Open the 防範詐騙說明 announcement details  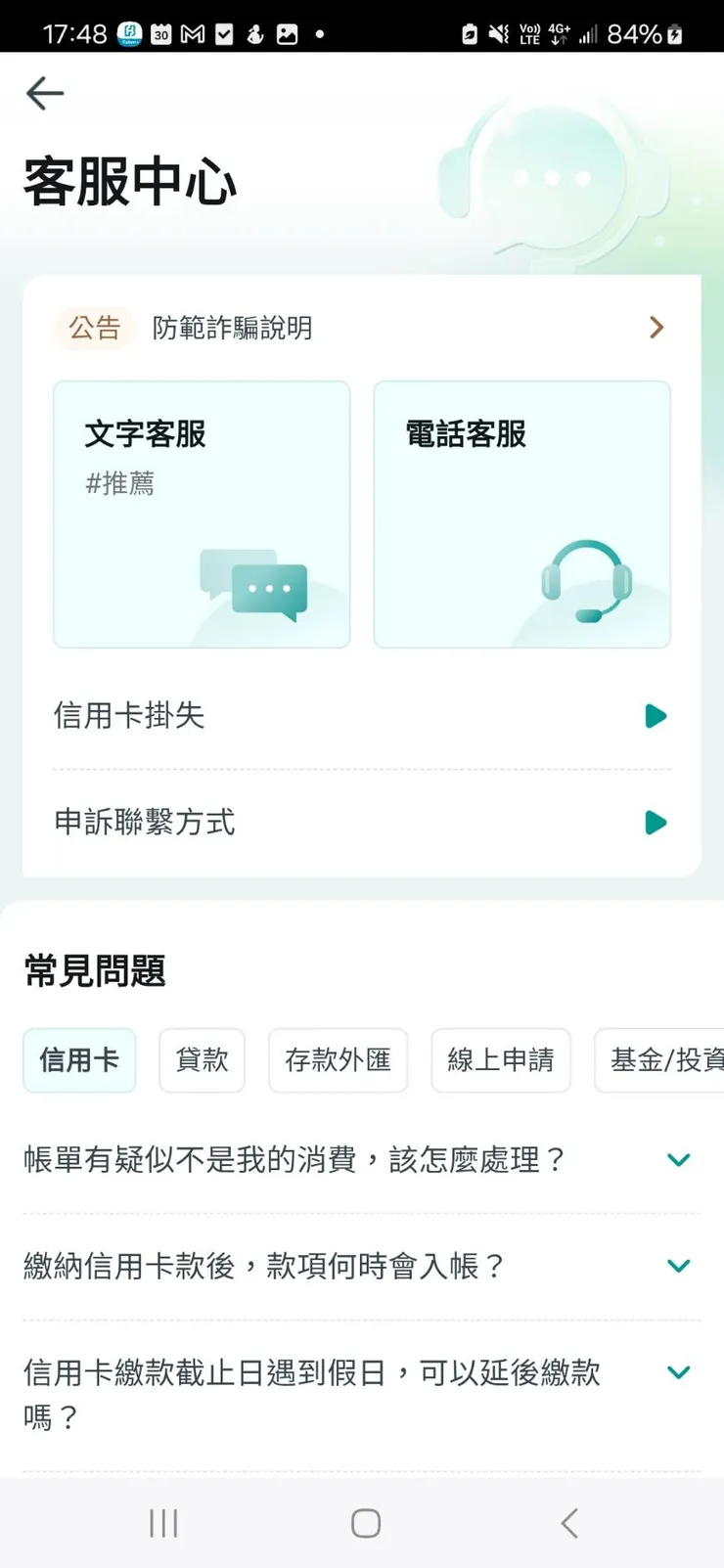[x=231, y=327]
